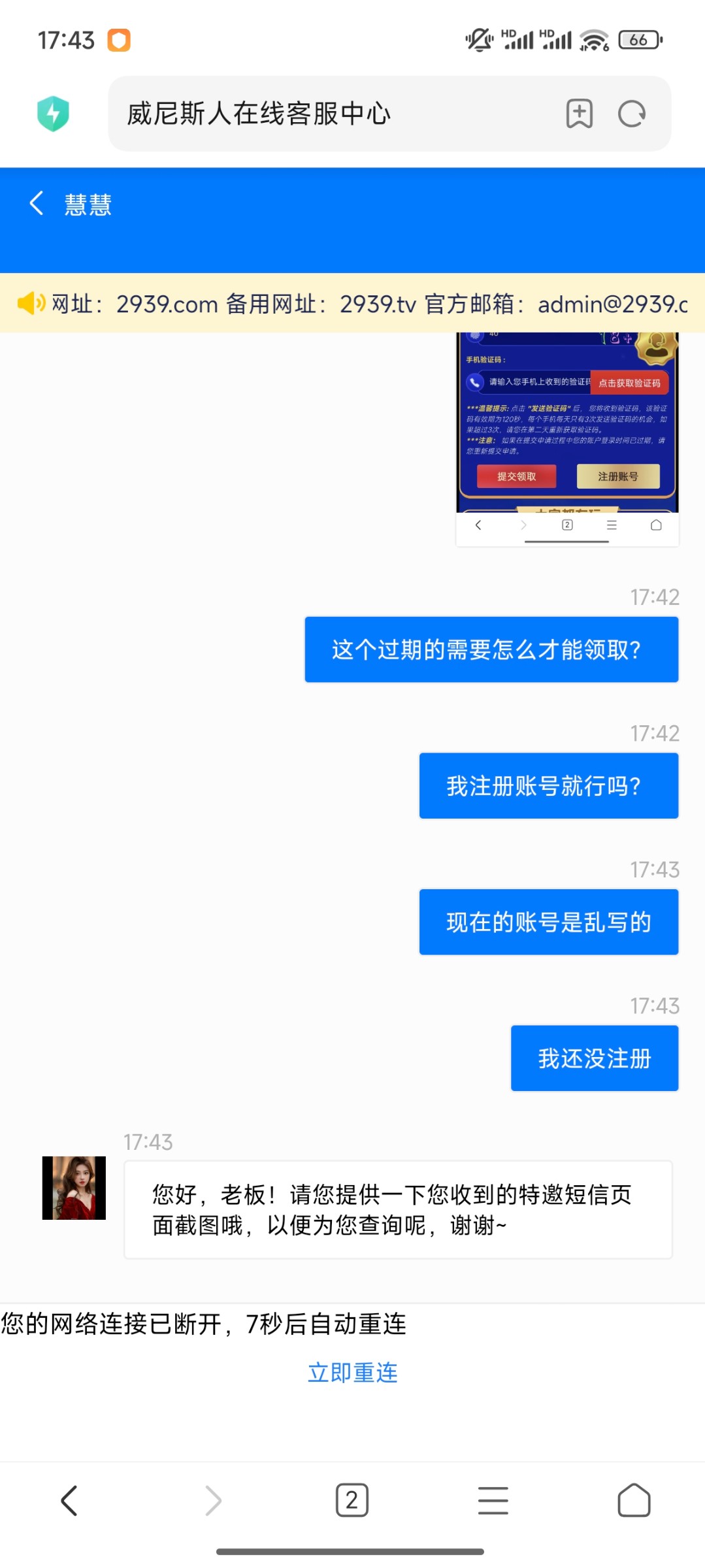The image size is (705, 1568).
Task: Tap 立即重连 to reconnect now
Action: [x=352, y=1372]
